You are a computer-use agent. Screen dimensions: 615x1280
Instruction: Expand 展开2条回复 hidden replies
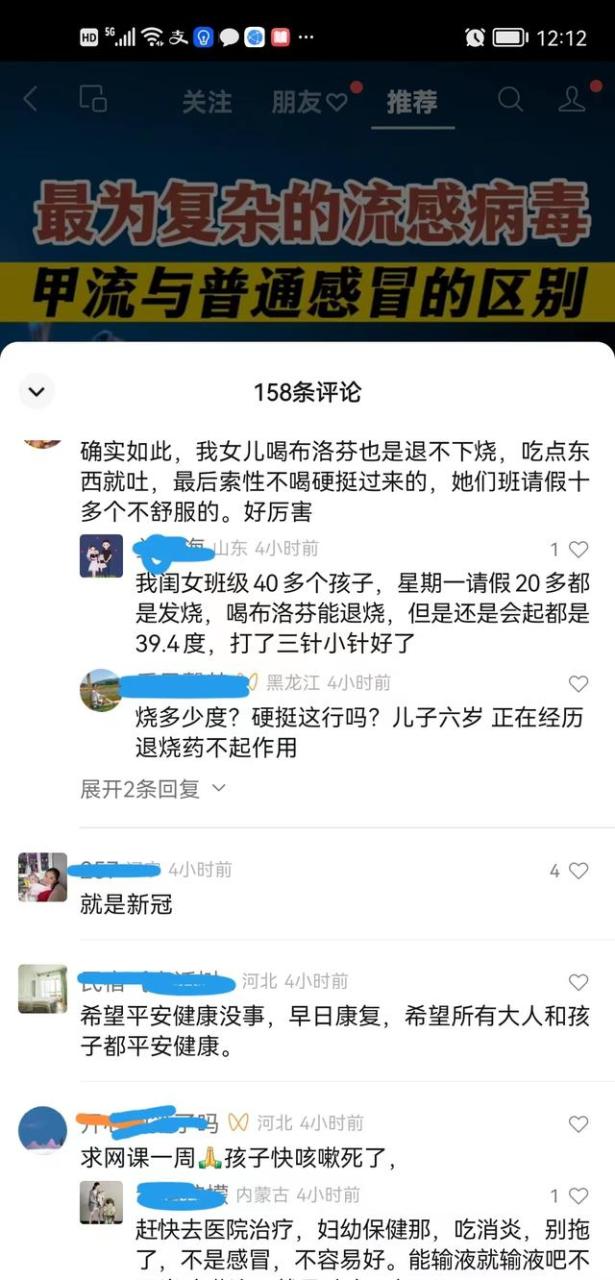[x=153, y=789]
